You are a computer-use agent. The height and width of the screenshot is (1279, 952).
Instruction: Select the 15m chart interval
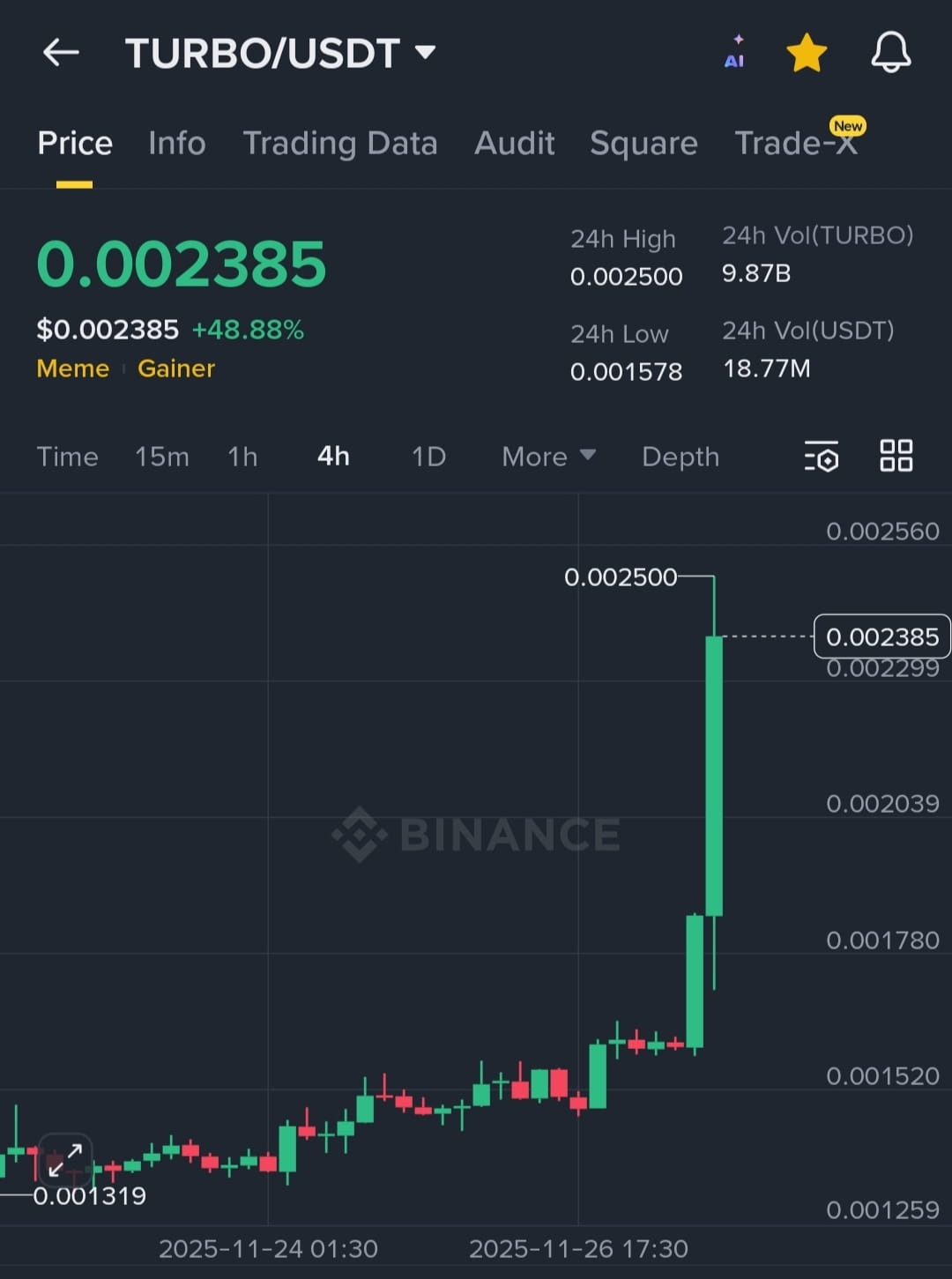pos(162,457)
